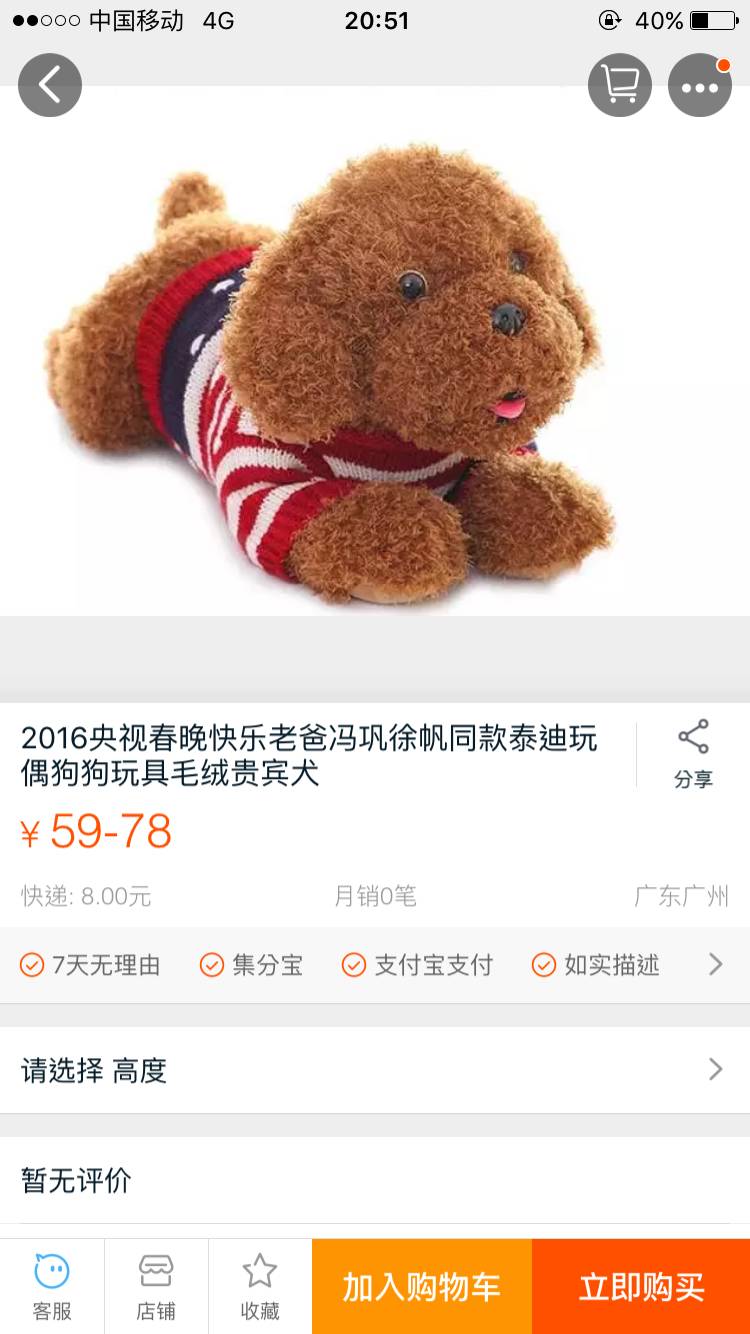Expand the service guarantees row arrow
This screenshot has width=750, height=1334.
(715, 964)
